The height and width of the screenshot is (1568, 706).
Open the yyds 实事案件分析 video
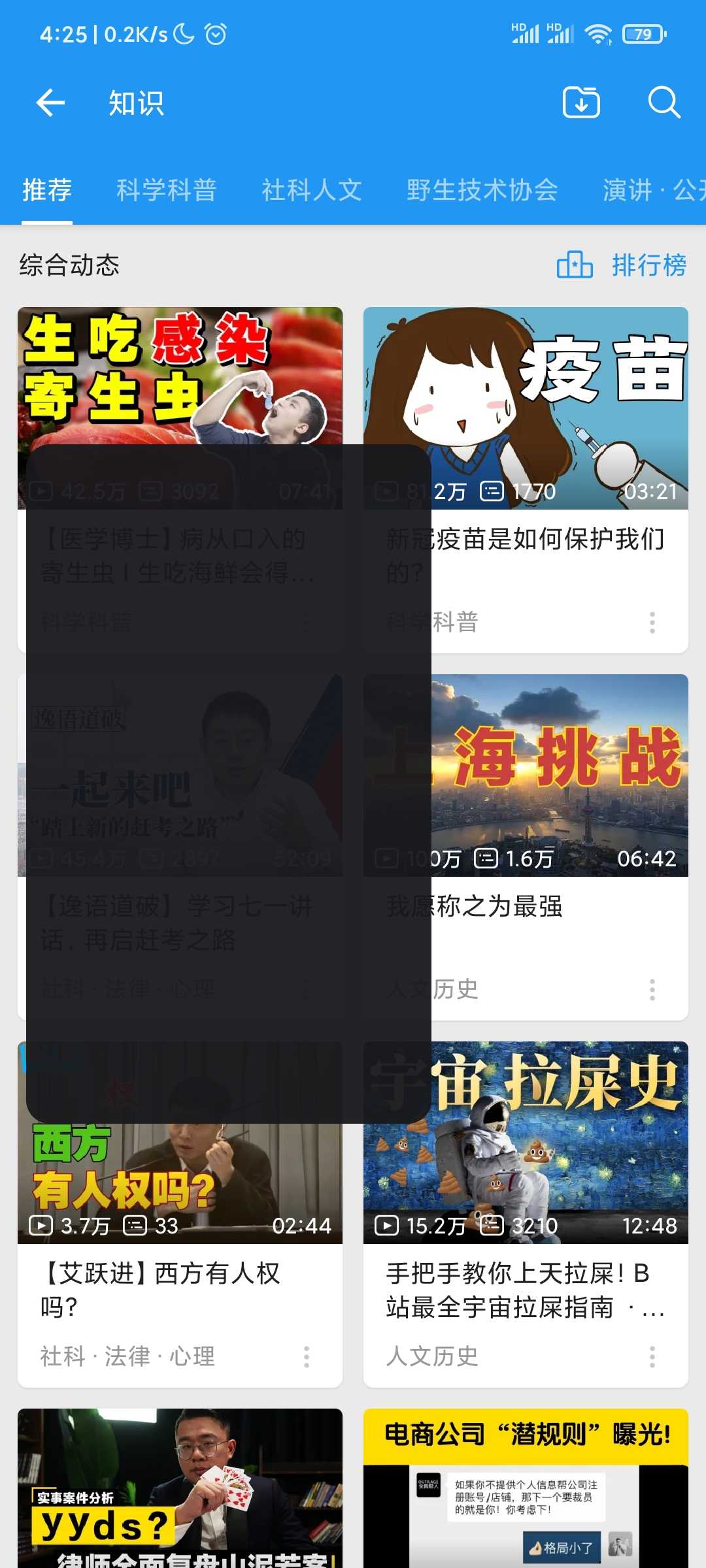(x=180, y=1490)
